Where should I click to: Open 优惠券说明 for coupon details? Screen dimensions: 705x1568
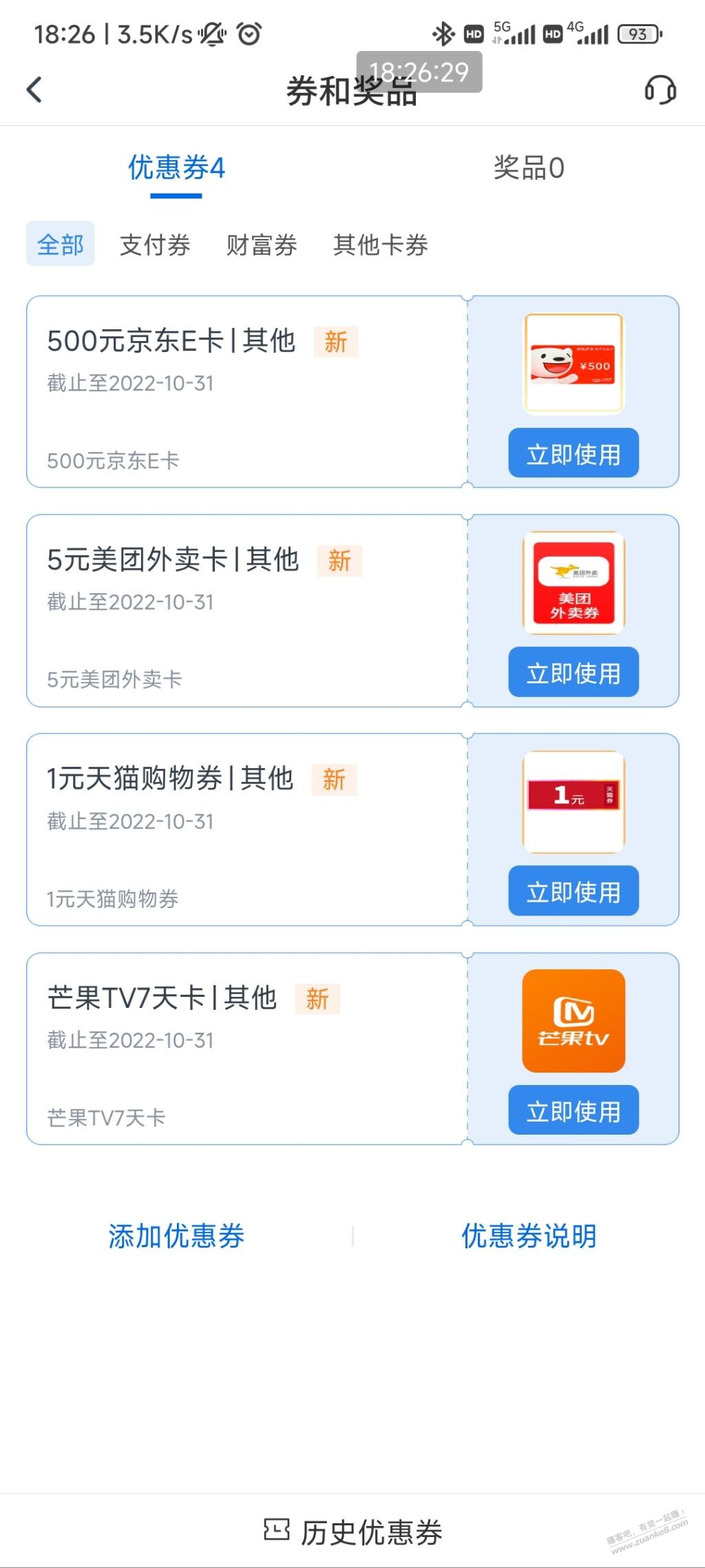[x=528, y=1236]
